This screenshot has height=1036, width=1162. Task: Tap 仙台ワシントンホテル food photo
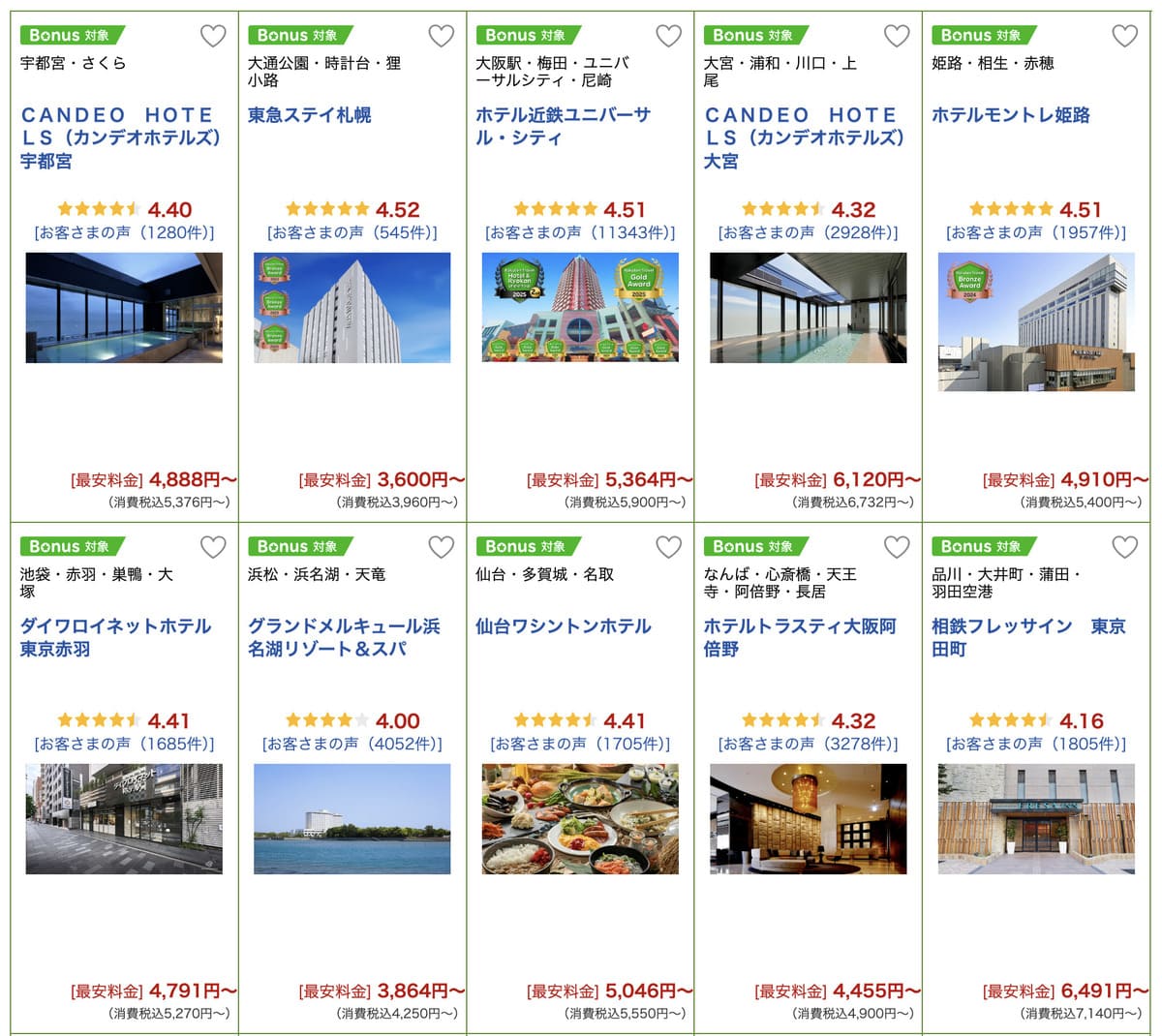(x=580, y=818)
